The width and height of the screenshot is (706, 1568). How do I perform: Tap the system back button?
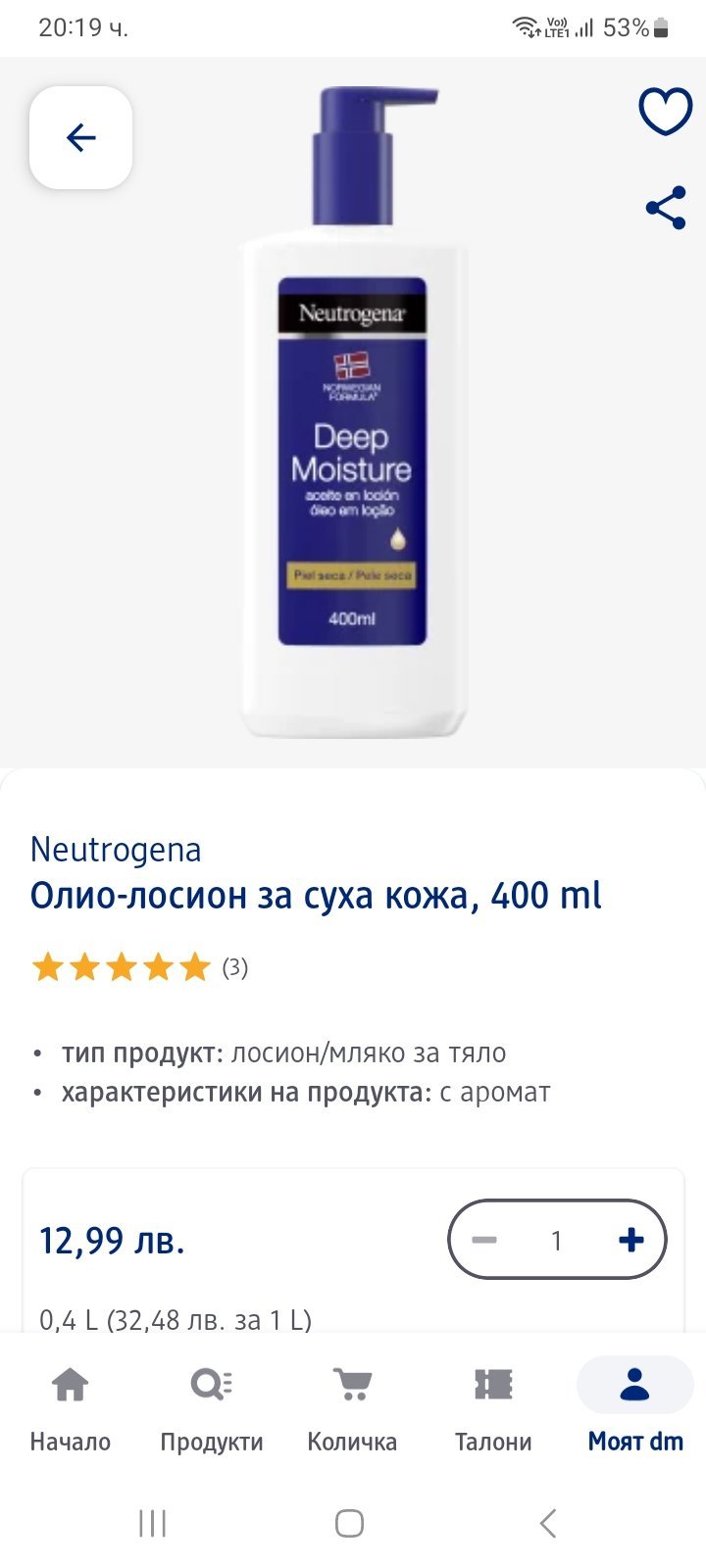pos(548,1523)
